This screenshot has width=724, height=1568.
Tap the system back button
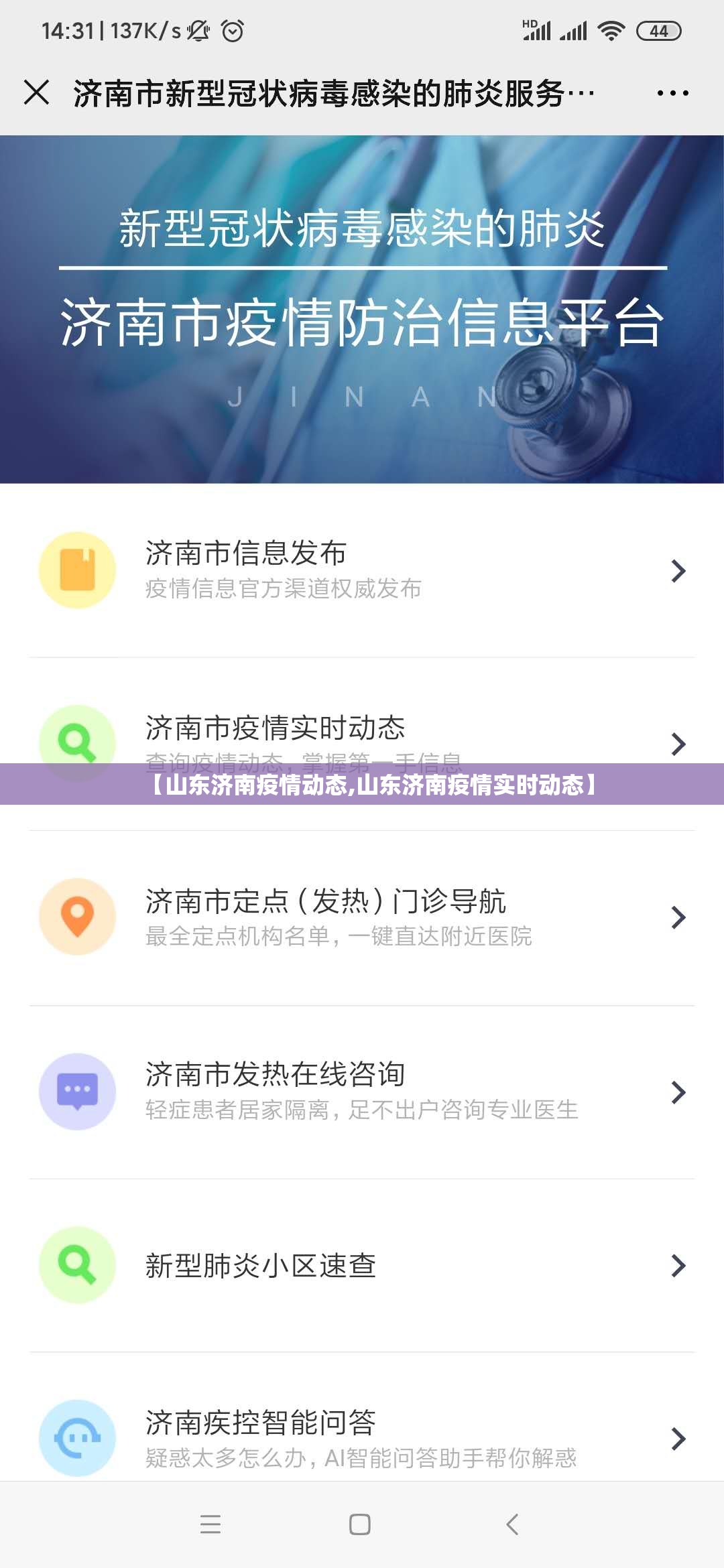click(513, 1524)
